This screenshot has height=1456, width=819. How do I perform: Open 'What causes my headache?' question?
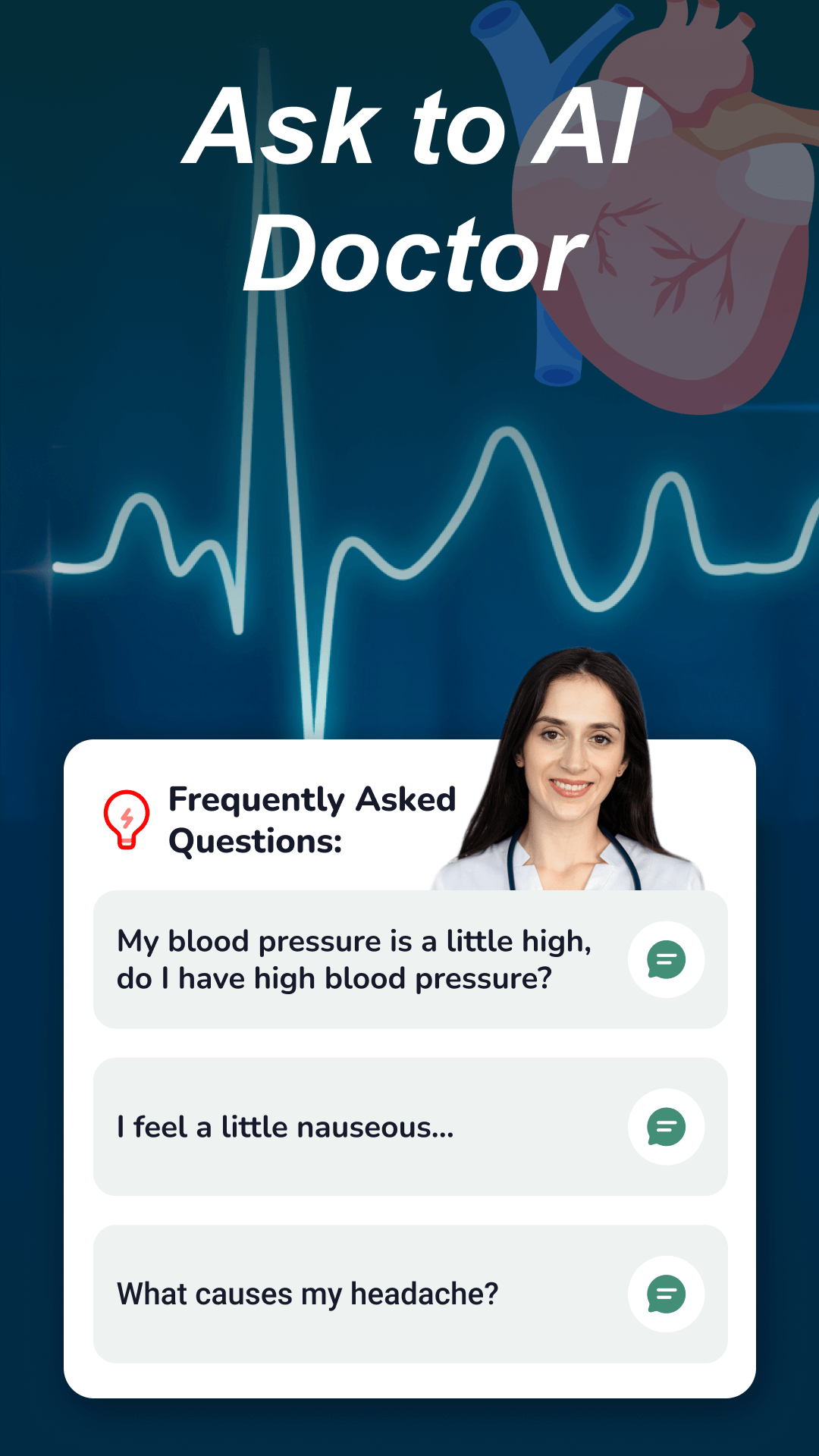click(307, 1294)
